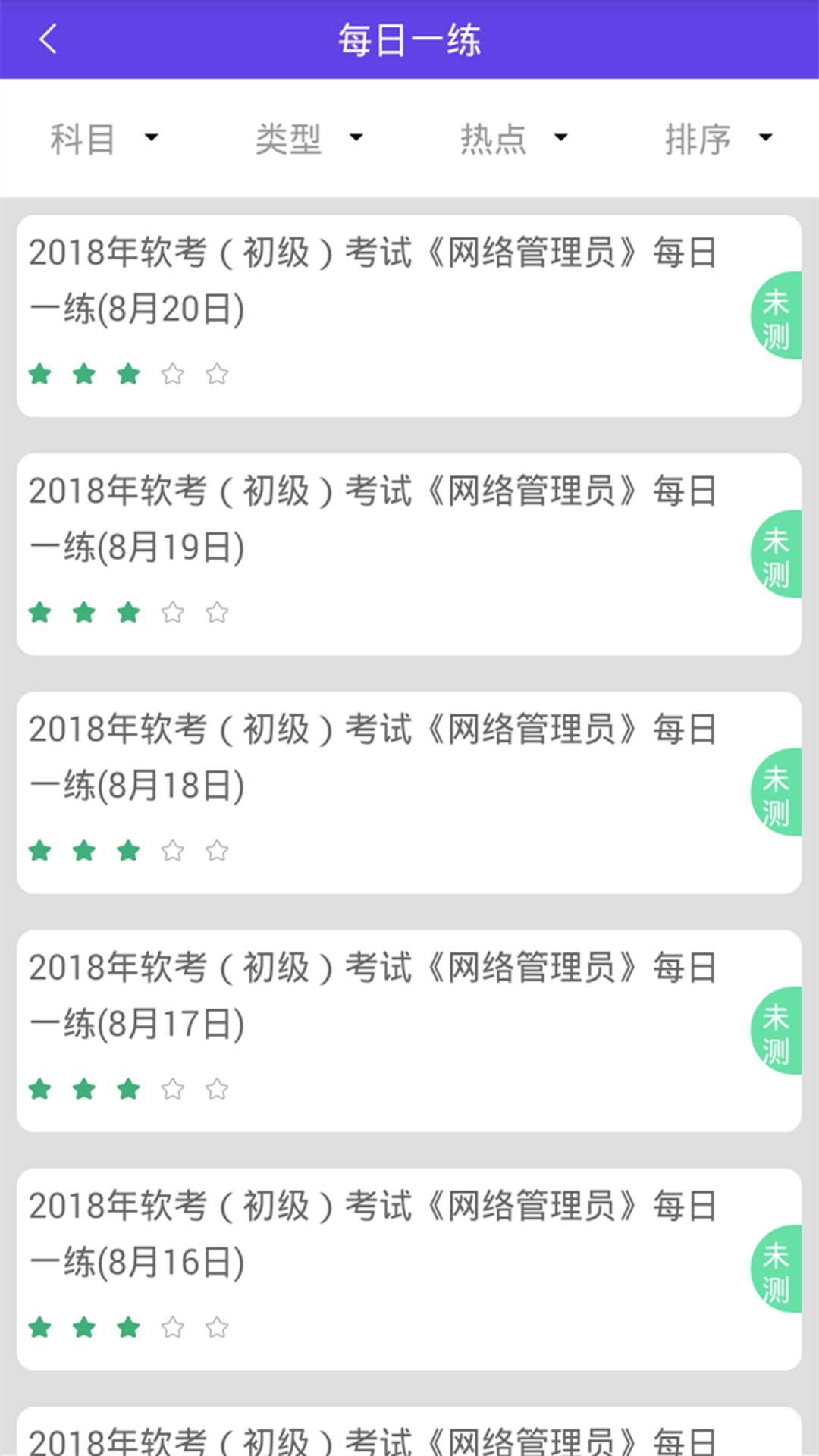The width and height of the screenshot is (819, 1456).
Task: Tap the fourth empty star on August 18 practice
Action: coord(174,850)
